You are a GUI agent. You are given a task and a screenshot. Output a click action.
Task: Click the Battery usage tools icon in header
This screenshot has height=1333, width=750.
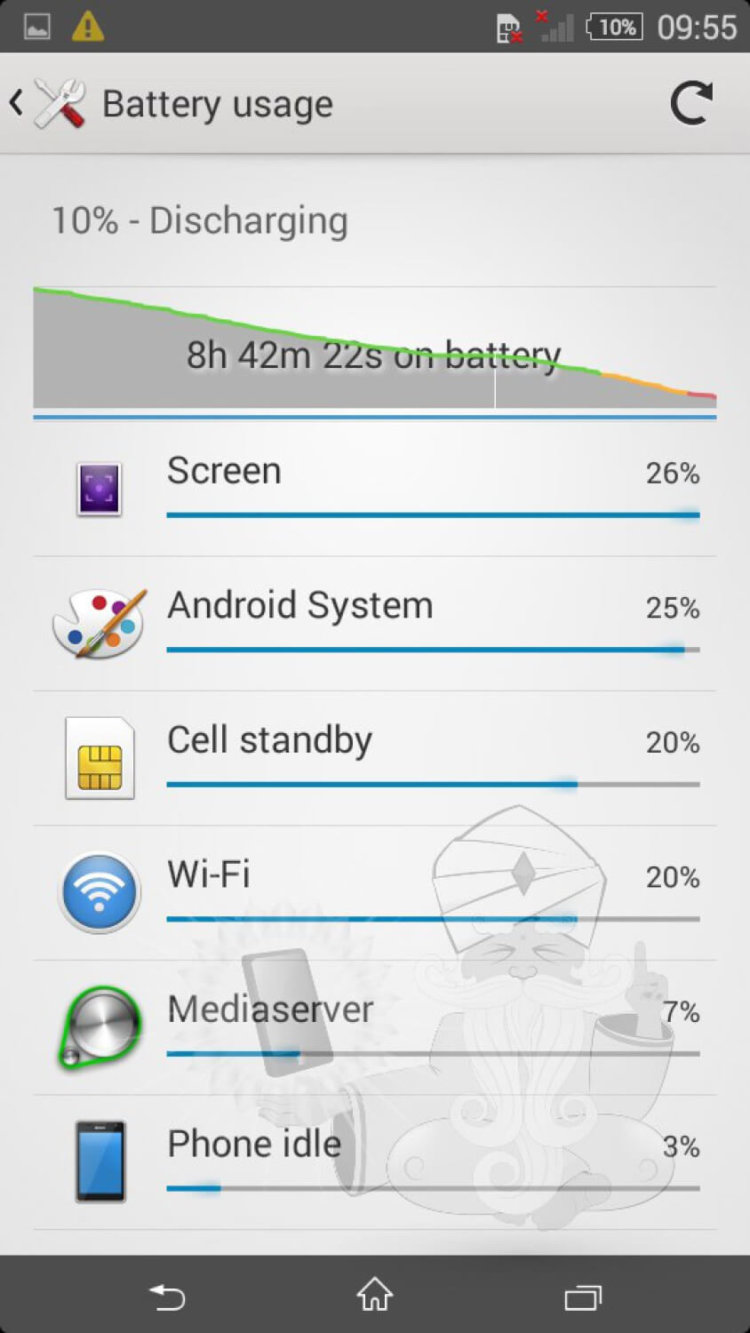point(60,102)
